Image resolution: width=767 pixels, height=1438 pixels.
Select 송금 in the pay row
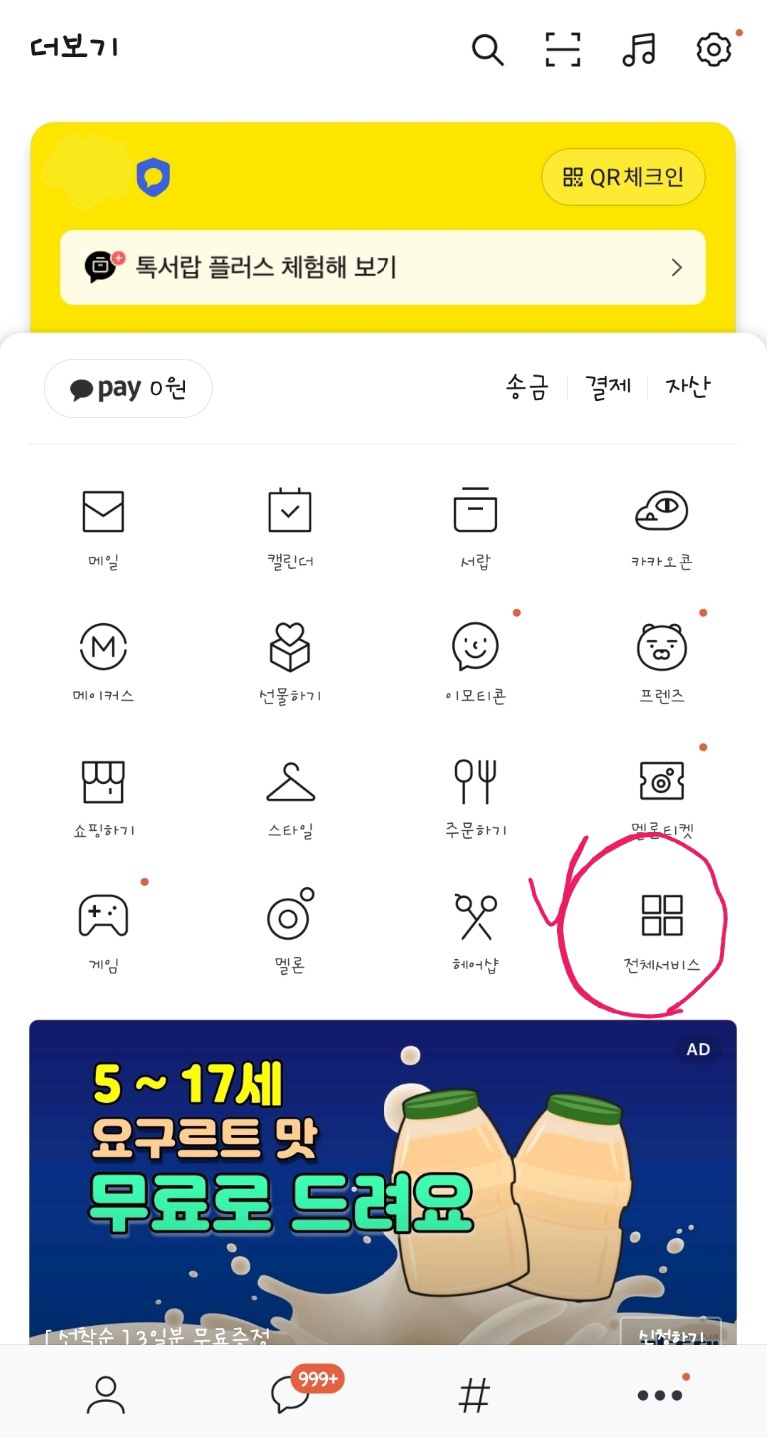pyautogui.click(x=527, y=387)
